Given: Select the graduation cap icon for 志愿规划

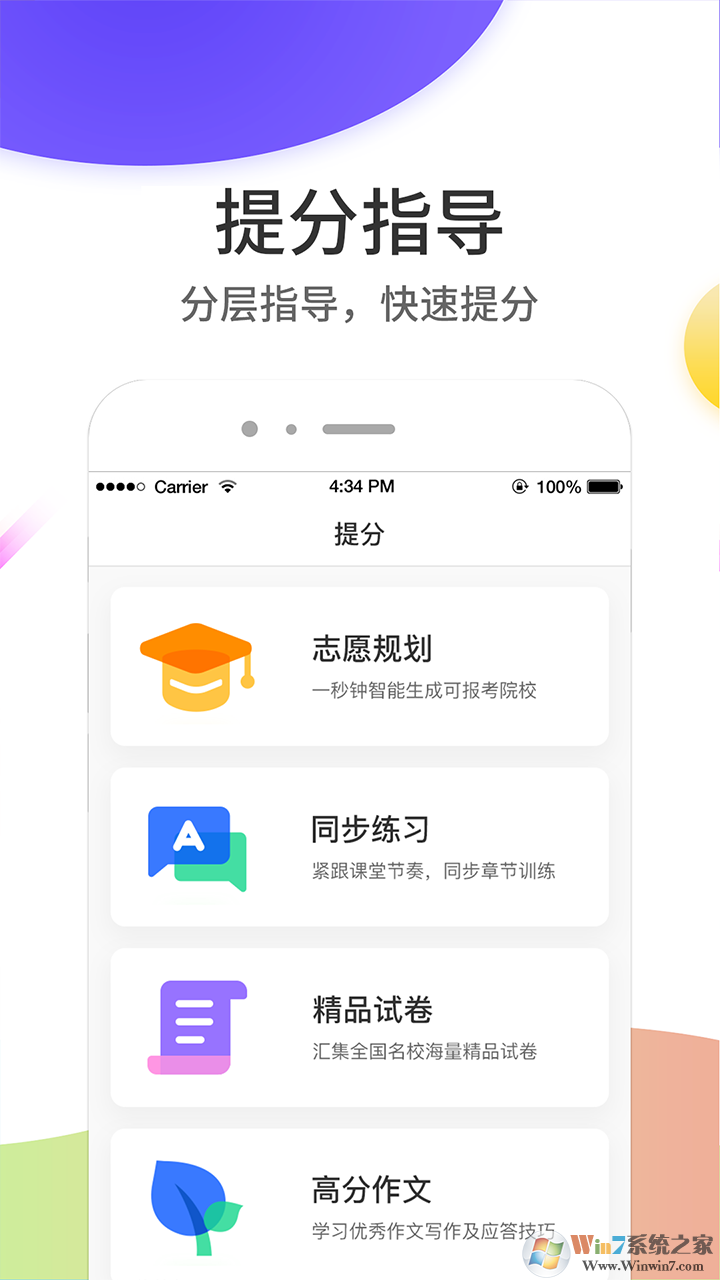Looking at the screenshot, I should (x=195, y=665).
